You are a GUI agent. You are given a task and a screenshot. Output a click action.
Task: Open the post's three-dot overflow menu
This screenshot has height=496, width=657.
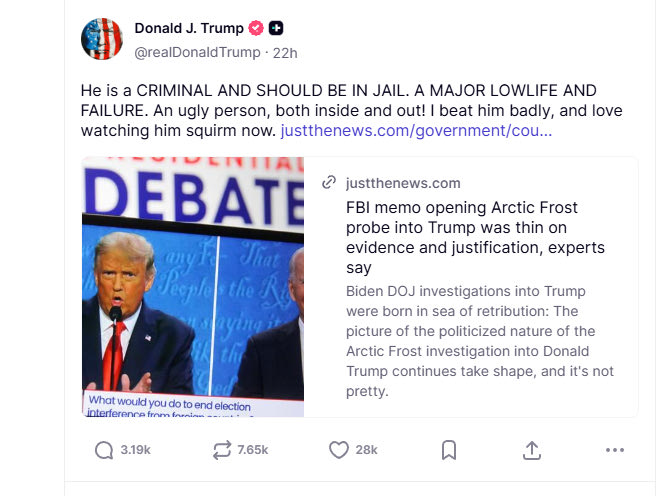point(614,450)
